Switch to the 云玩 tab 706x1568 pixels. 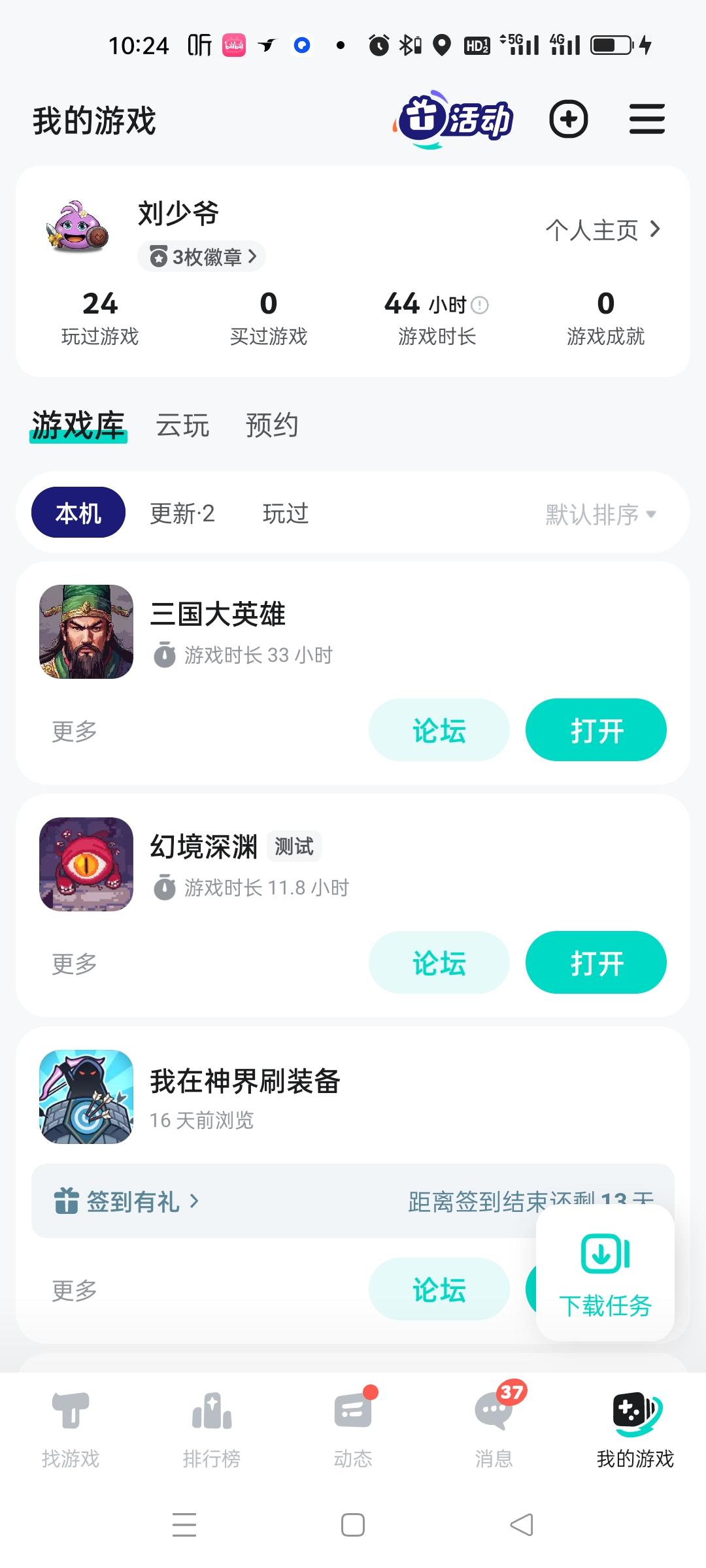coord(182,426)
